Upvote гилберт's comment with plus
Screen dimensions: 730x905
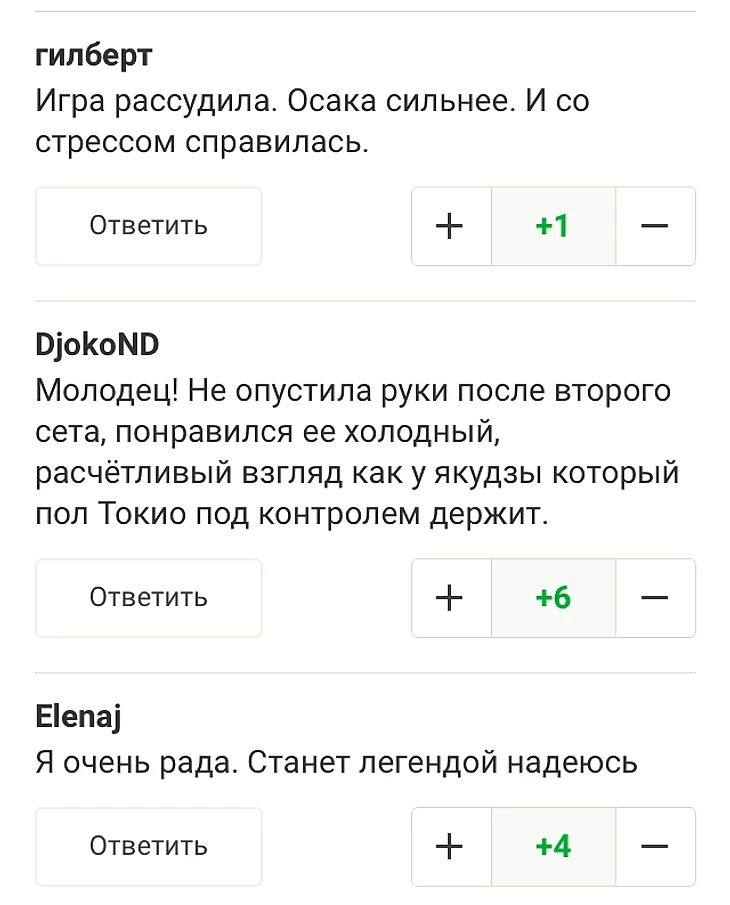click(x=451, y=226)
